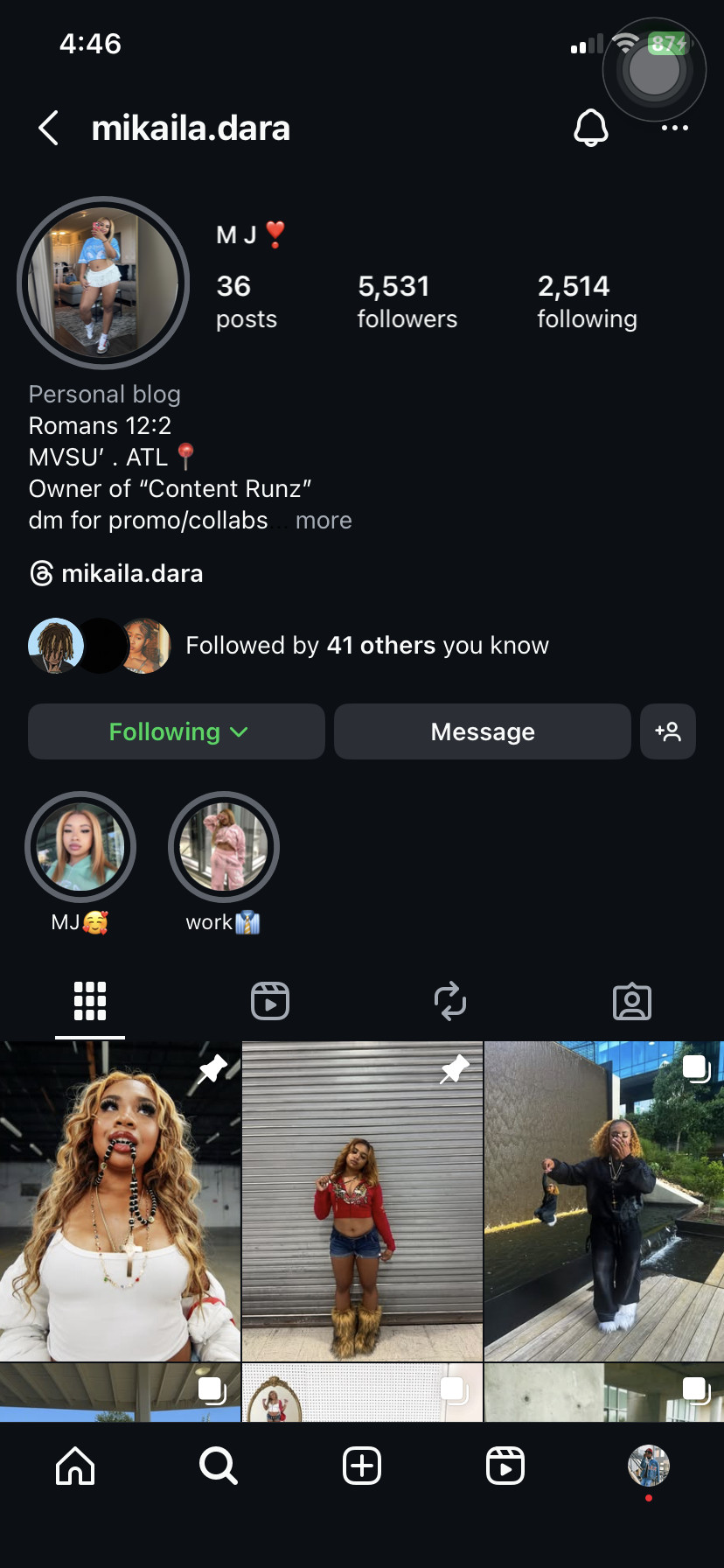The height and width of the screenshot is (1568, 724).
Task: Switch to the reposts tab
Action: pyautogui.click(x=450, y=1001)
